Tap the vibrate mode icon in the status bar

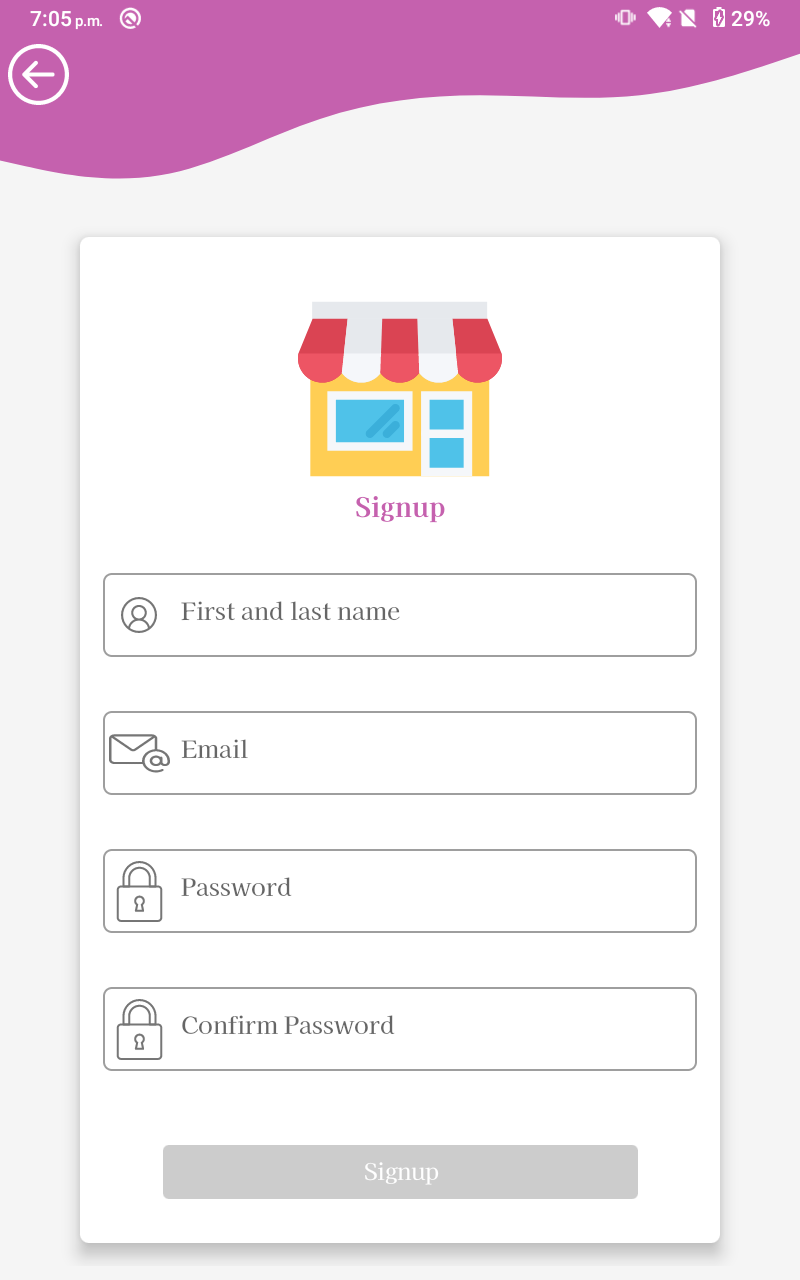click(624, 17)
